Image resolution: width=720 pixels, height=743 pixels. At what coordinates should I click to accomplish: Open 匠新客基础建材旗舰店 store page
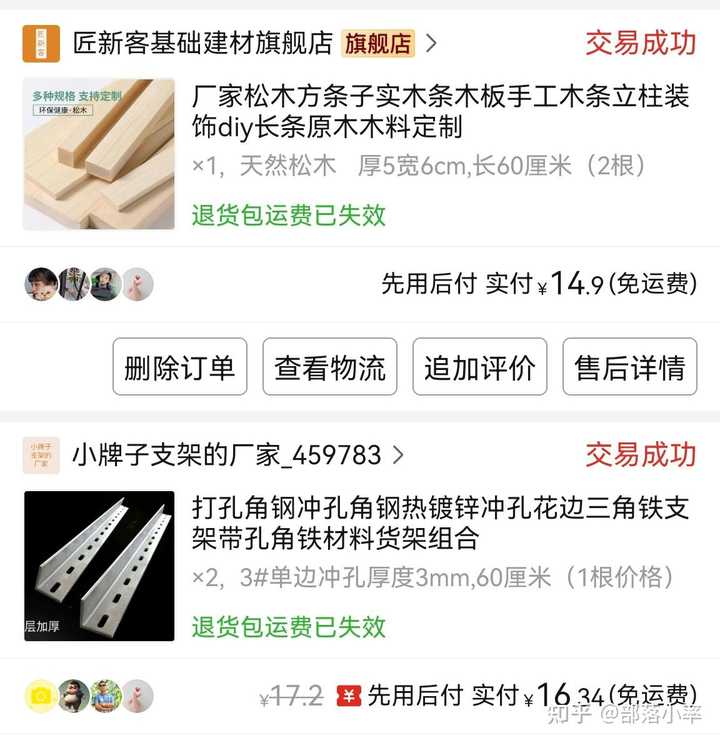coord(202,44)
